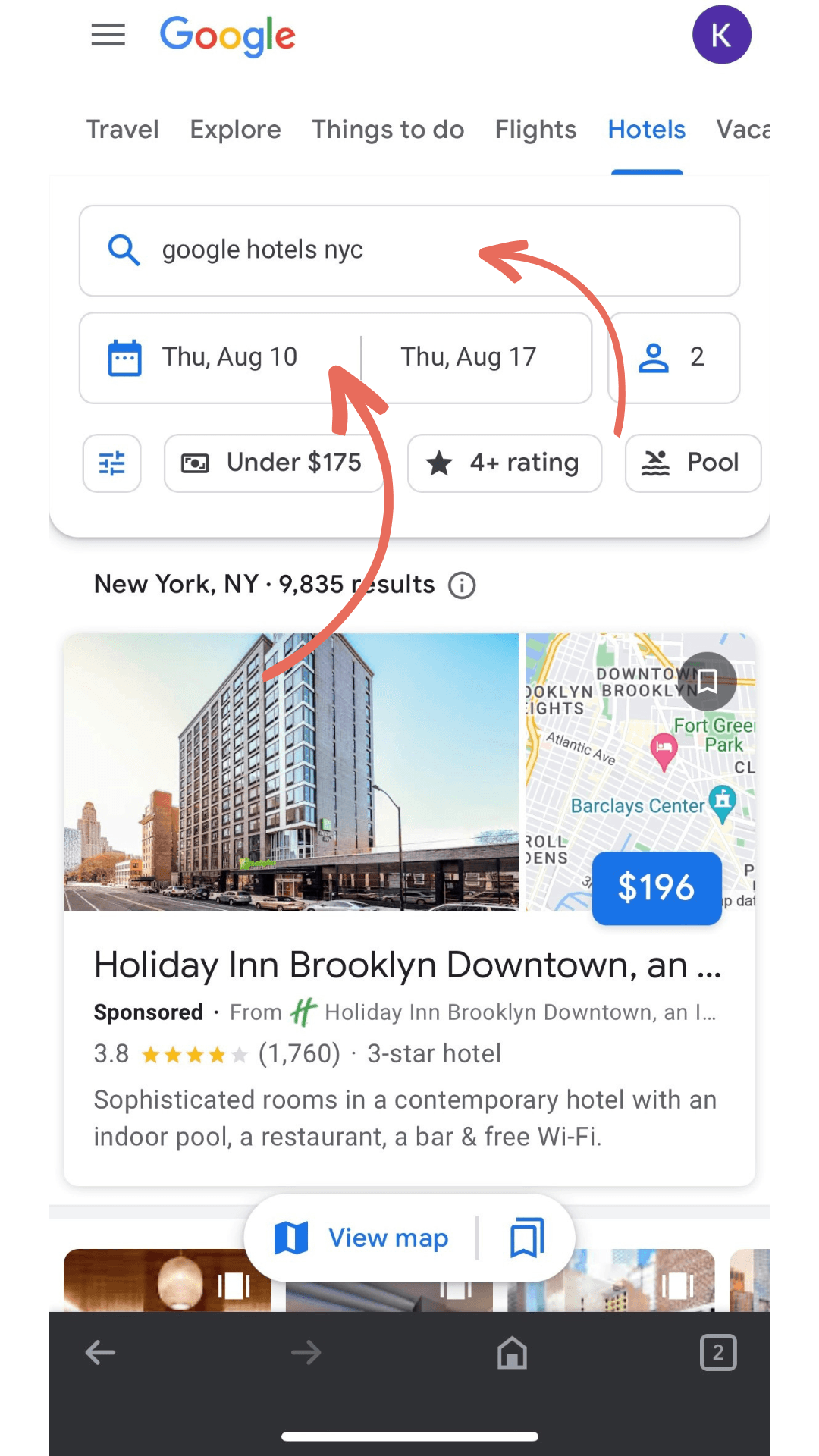Screen dimensions: 819x1456
Task: Change check-in date Thu, Aug 10
Action: [x=227, y=357]
